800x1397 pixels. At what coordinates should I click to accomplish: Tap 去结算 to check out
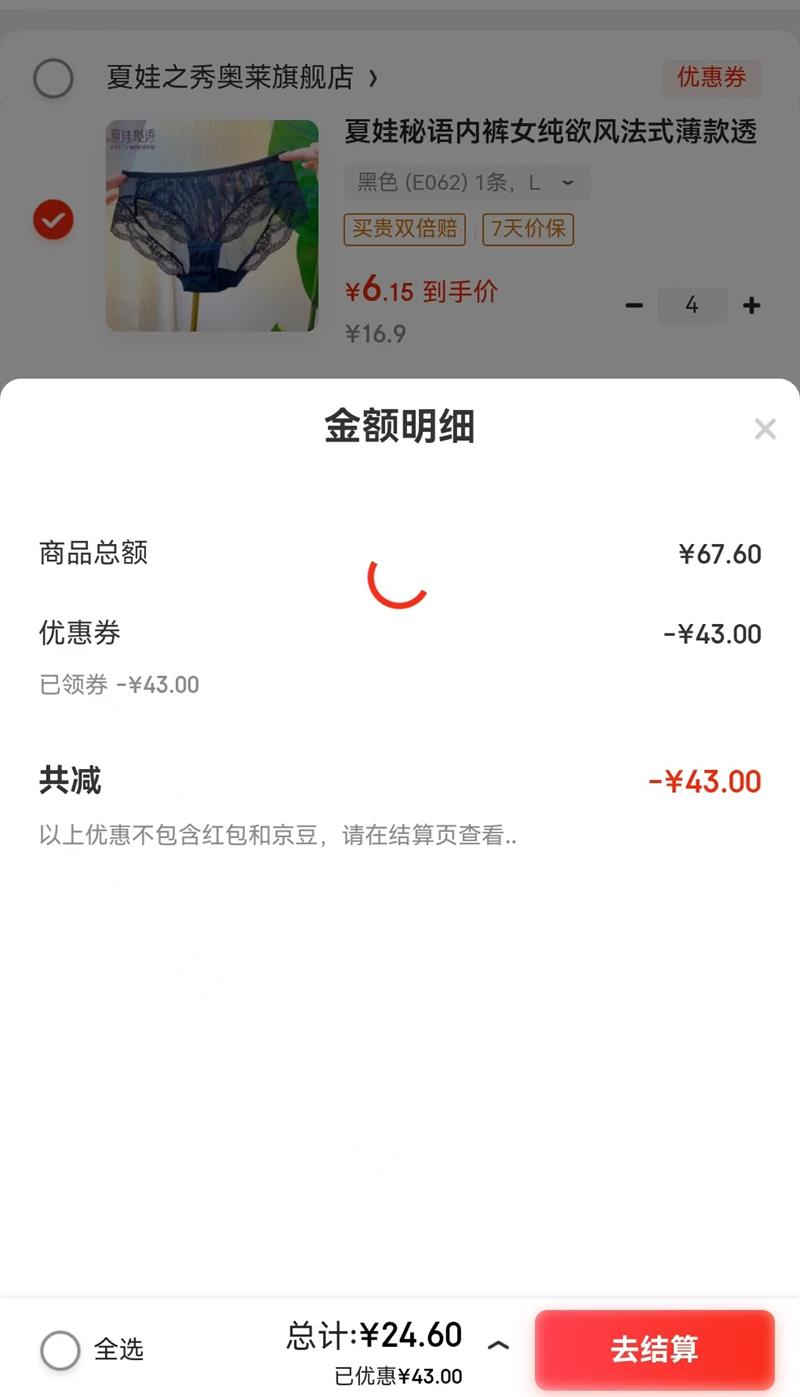[x=654, y=1349]
